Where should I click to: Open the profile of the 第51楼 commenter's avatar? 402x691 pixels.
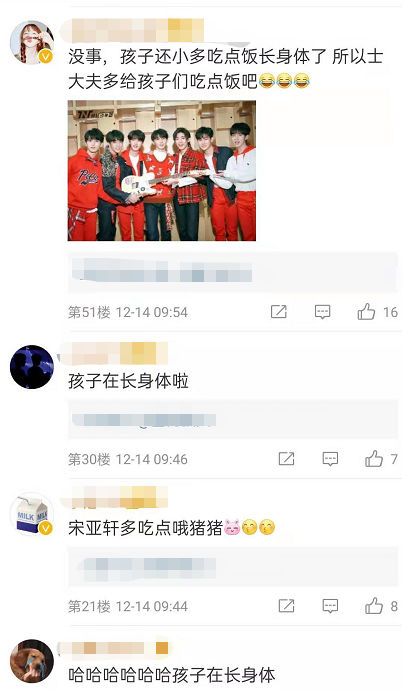click(x=32, y=42)
